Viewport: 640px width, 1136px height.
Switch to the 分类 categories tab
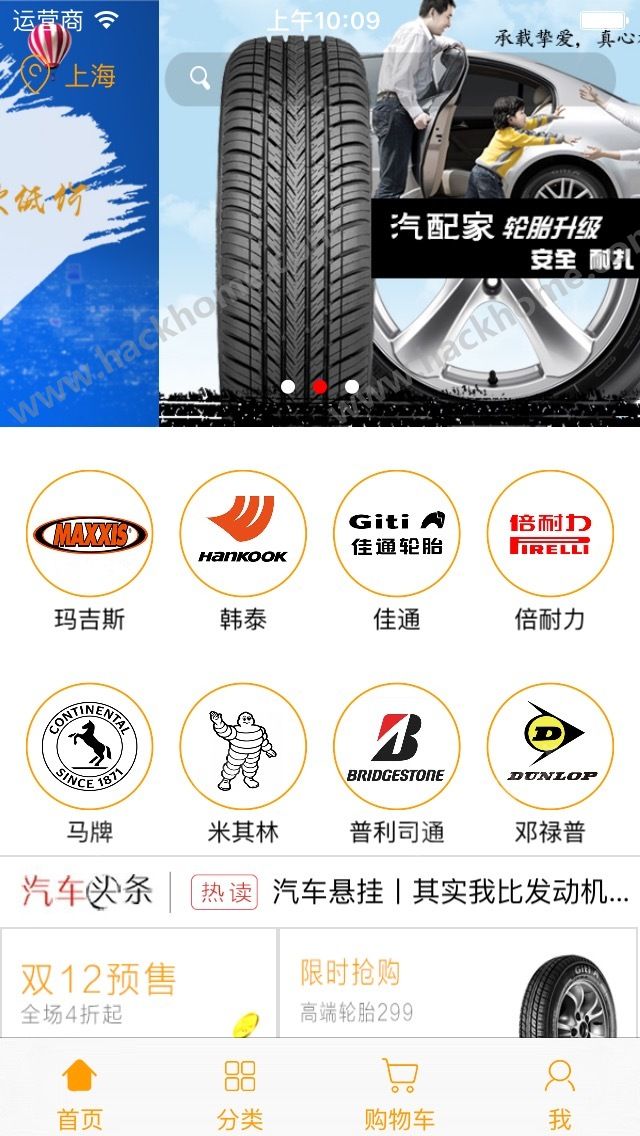240,1092
